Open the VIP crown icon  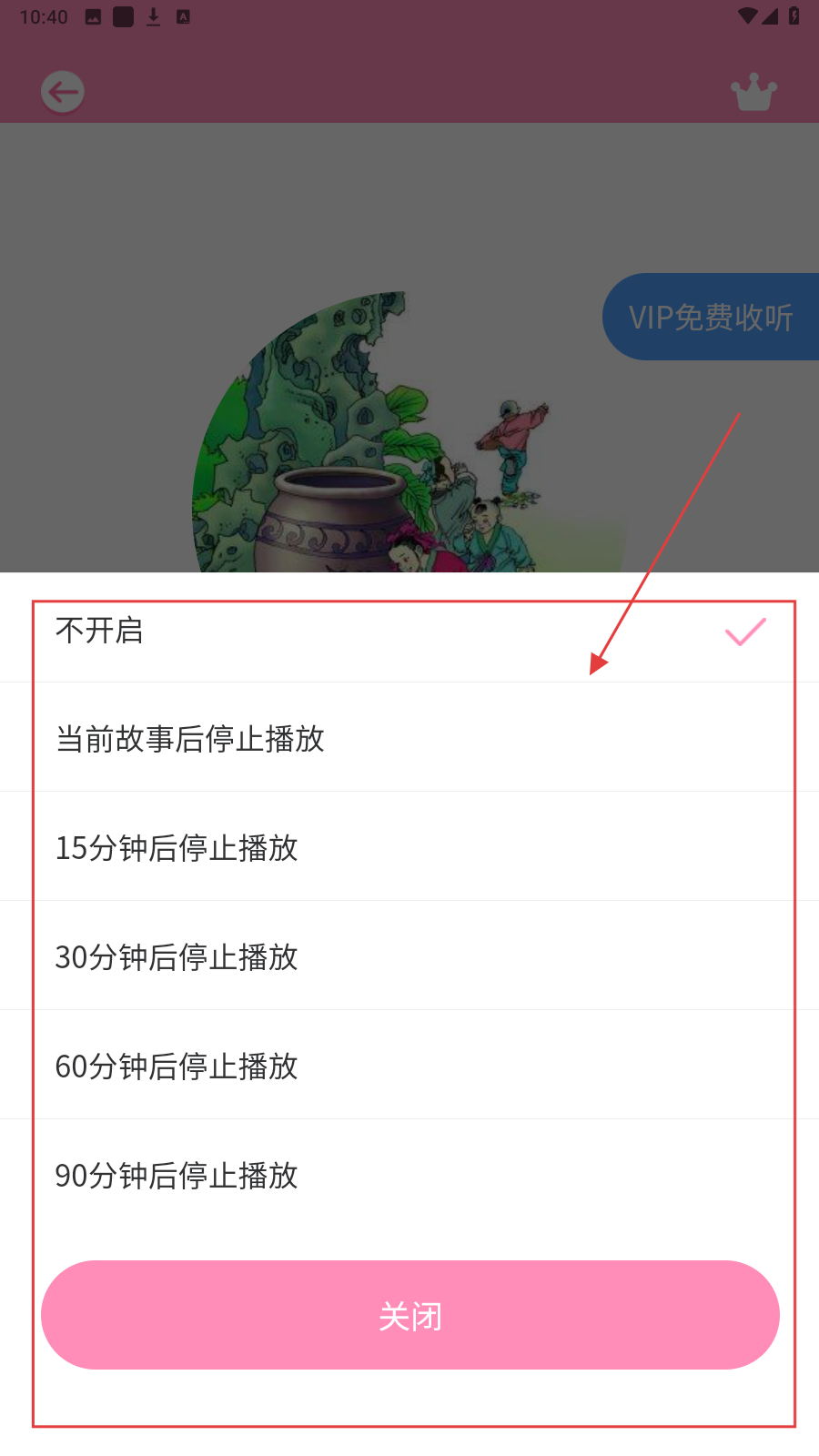pos(753,92)
